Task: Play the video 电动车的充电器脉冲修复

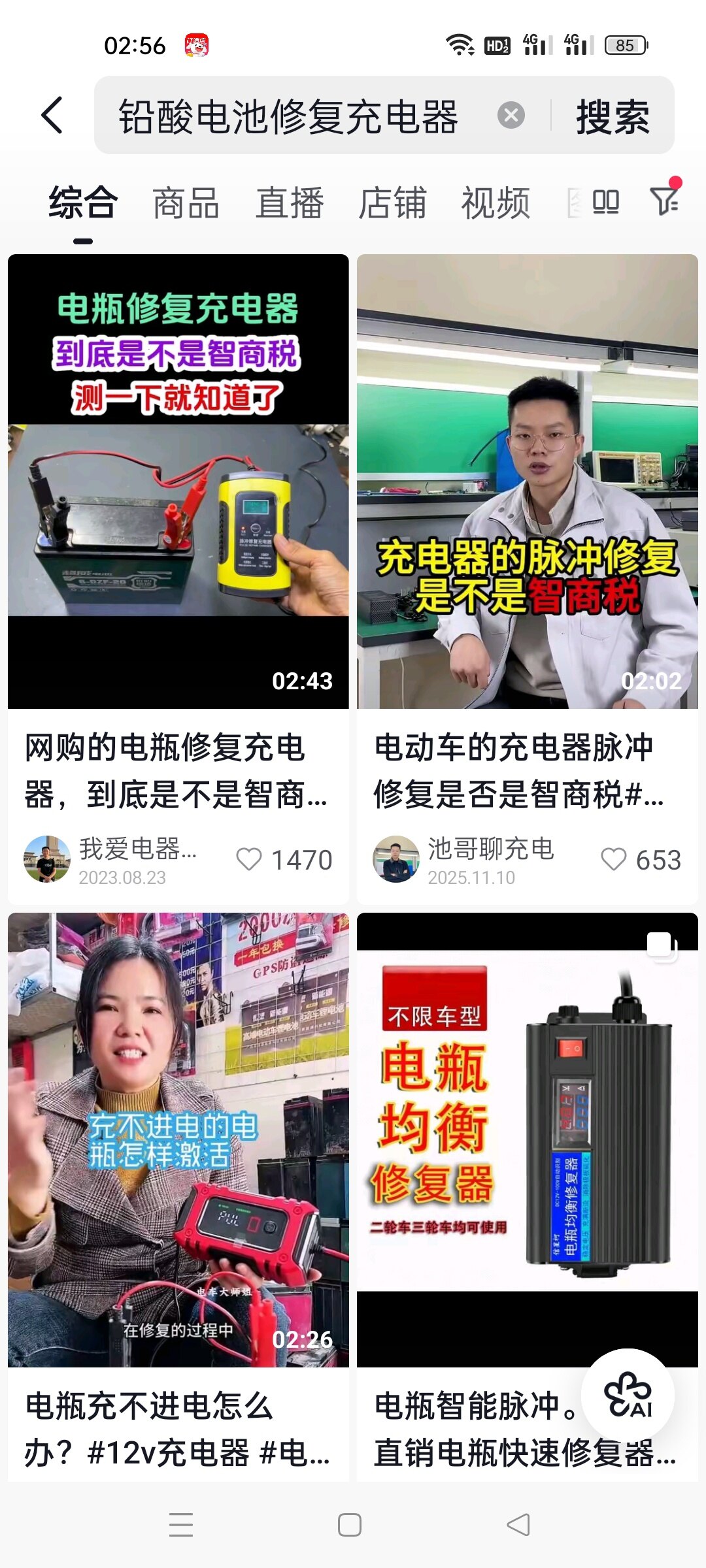Action: pyautogui.click(x=527, y=481)
